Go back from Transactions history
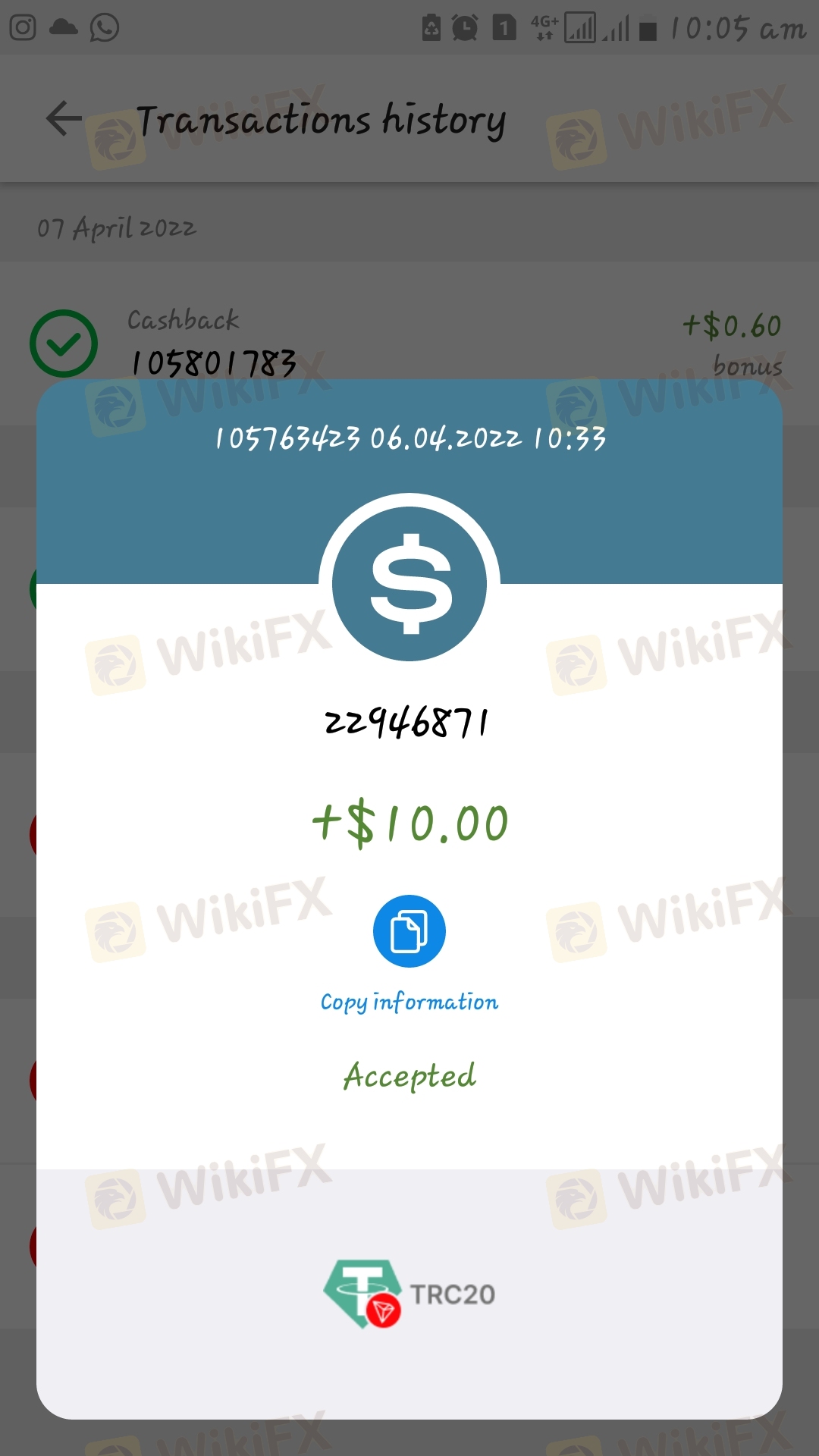Screen dimensions: 819x1456 click(64, 119)
